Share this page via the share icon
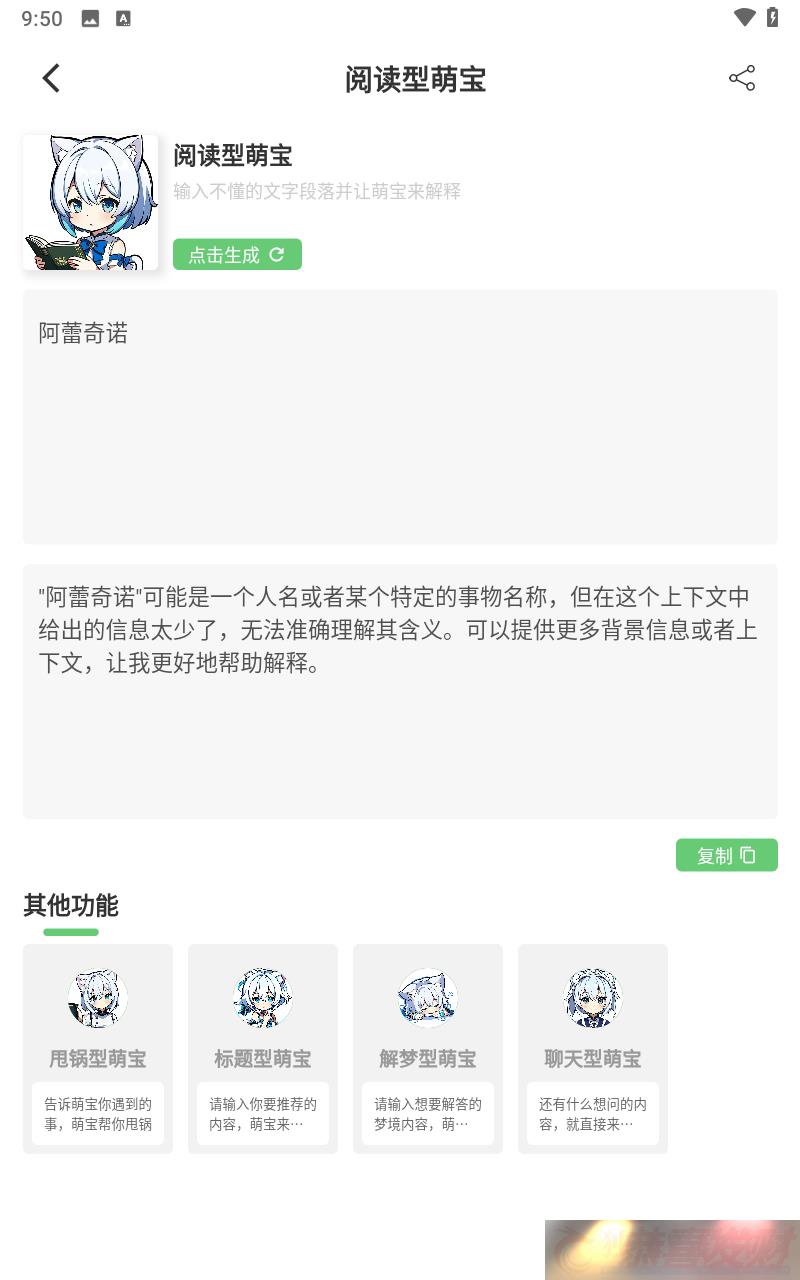Image resolution: width=800 pixels, height=1280 pixels. point(742,78)
